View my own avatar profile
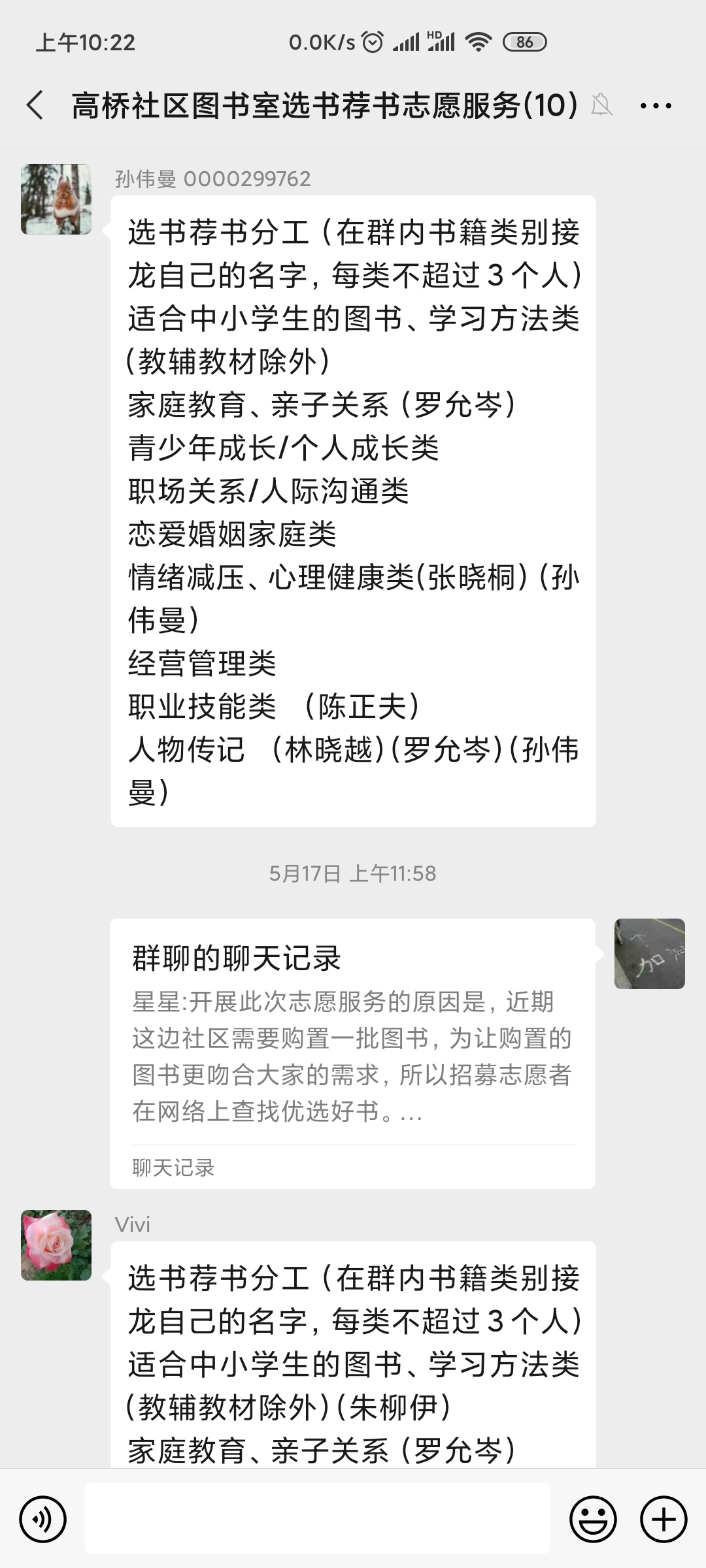 [x=649, y=953]
